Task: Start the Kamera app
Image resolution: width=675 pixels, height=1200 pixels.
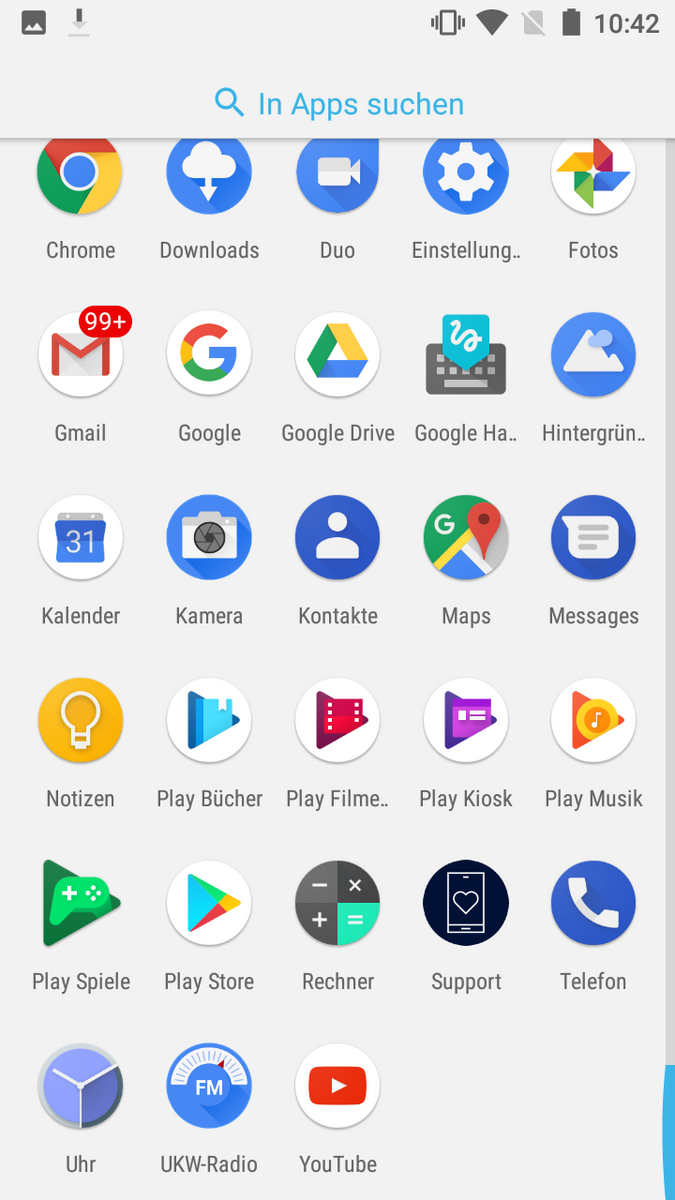Action: tap(209, 538)
